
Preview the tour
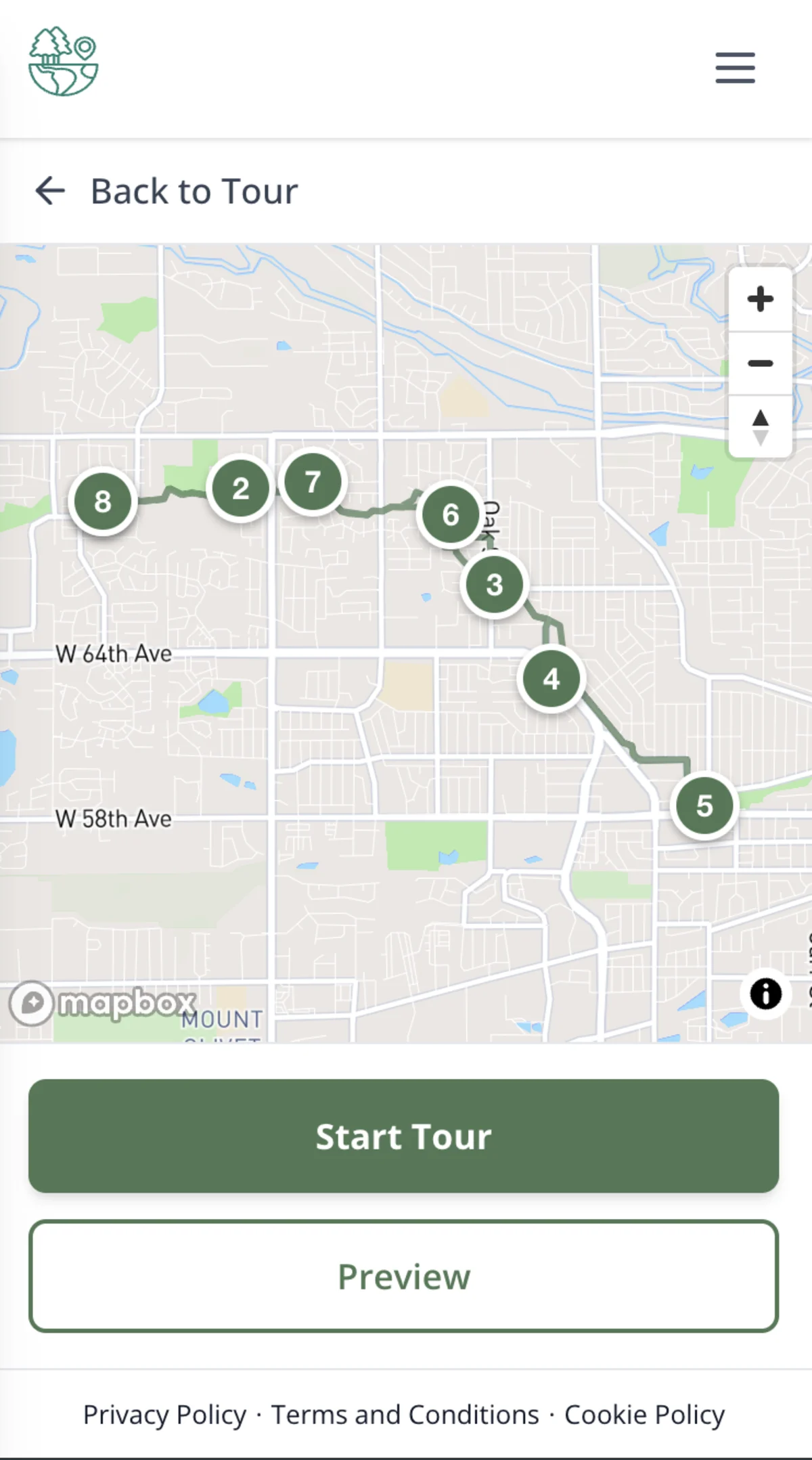point(403,1277)
